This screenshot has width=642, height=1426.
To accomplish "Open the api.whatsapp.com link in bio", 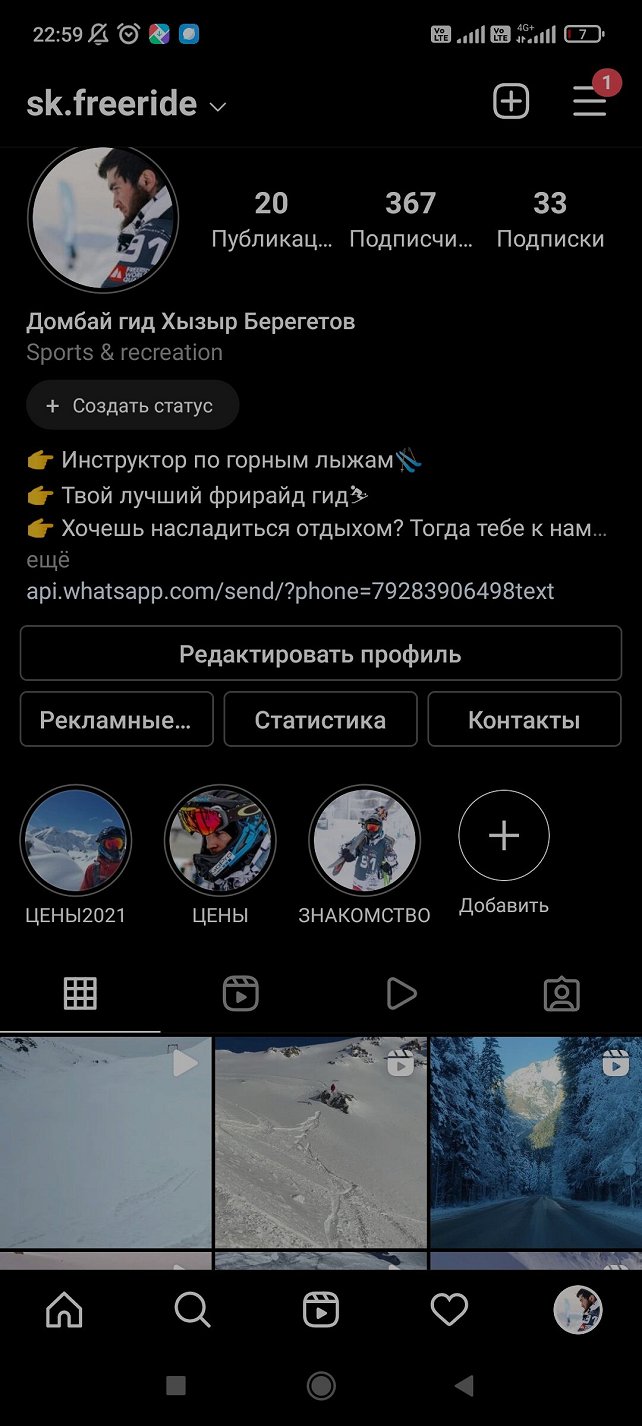I will pos(290,591).
